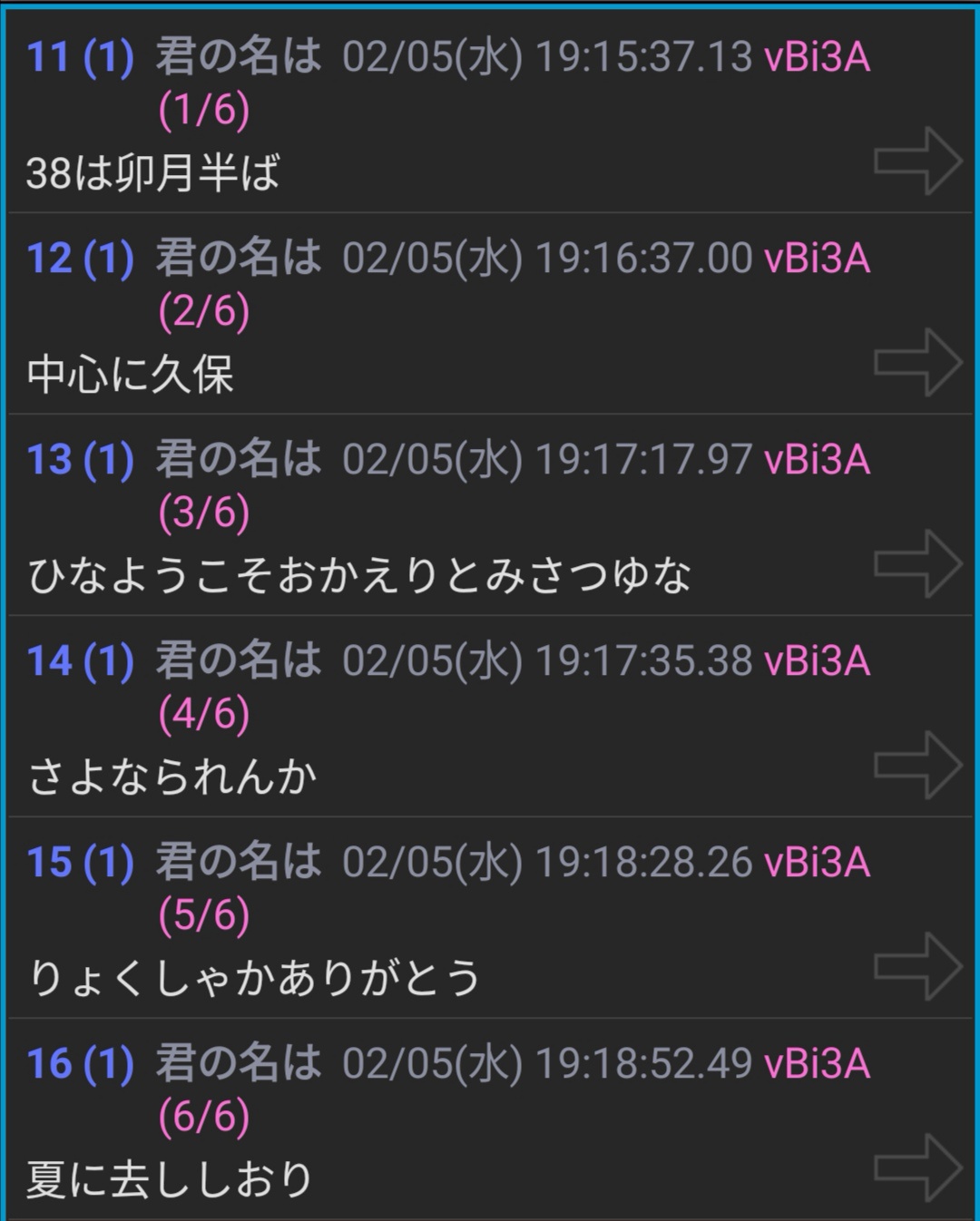Tap the arrow beside "夏に去ししおり"
The width and height of the screenshot is (980, 1221).
[x=916, y=1168]
